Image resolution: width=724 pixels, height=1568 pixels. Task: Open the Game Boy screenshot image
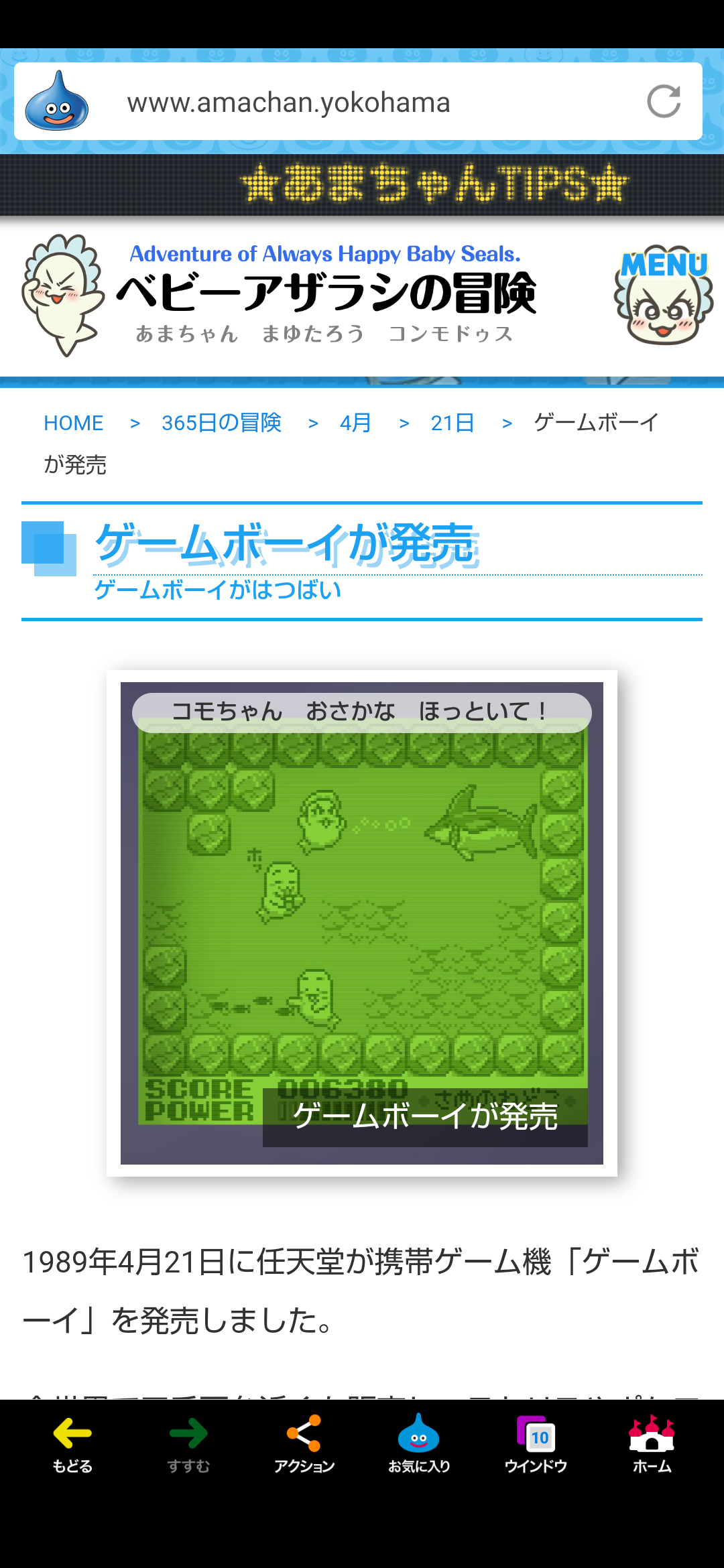362,923
